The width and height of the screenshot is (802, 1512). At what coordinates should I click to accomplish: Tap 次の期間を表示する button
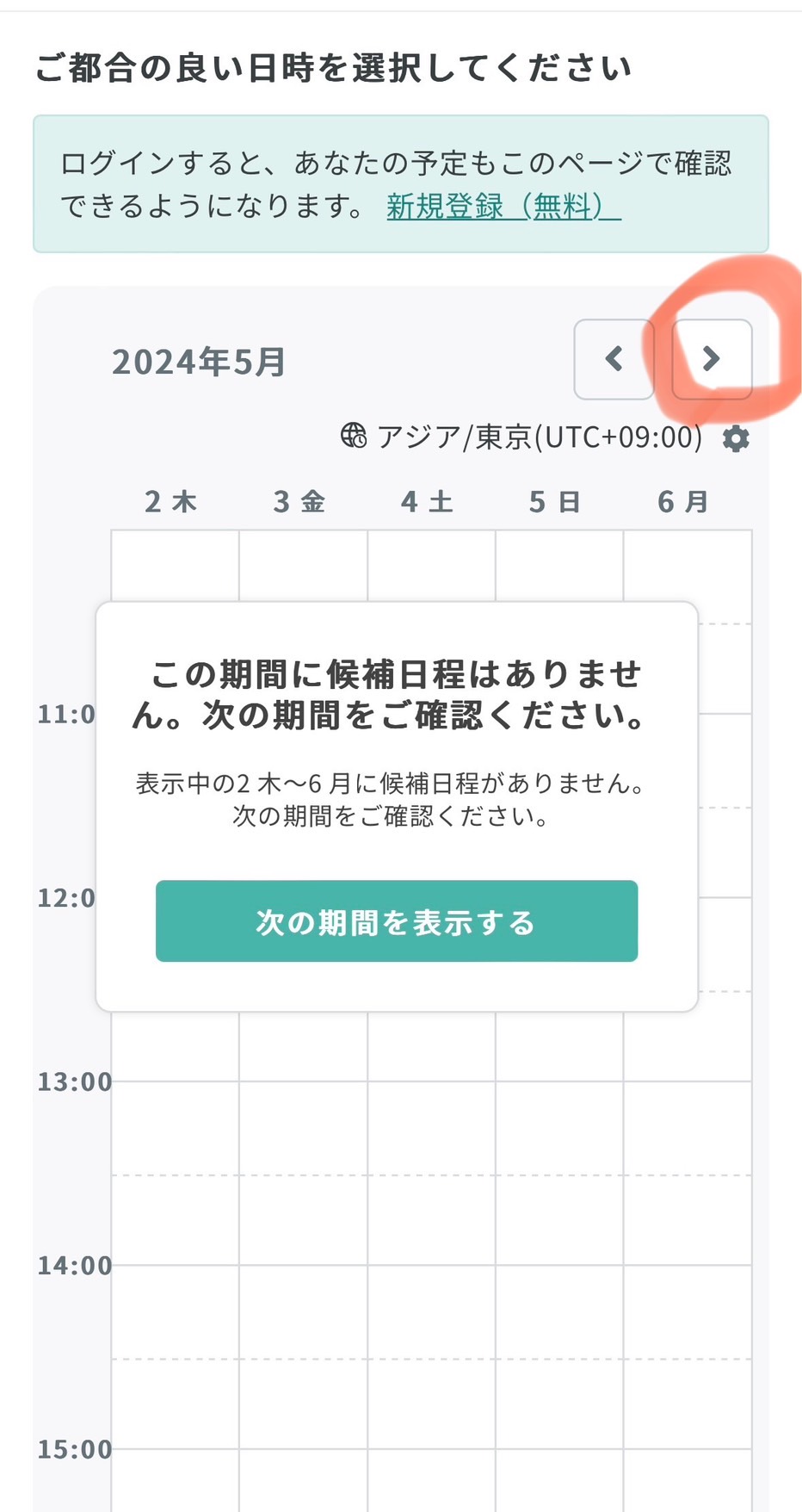pyautogui.click(x=397, y=921)
